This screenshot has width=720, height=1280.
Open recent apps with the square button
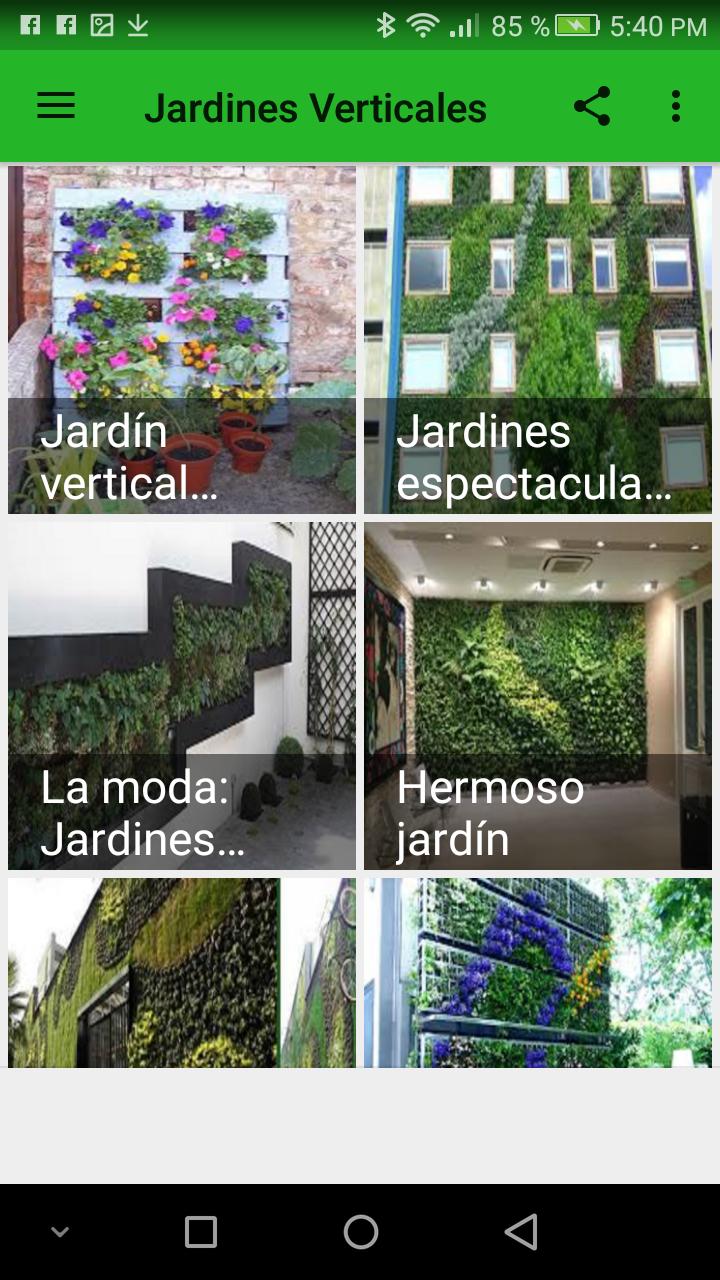coord(200,1232)
